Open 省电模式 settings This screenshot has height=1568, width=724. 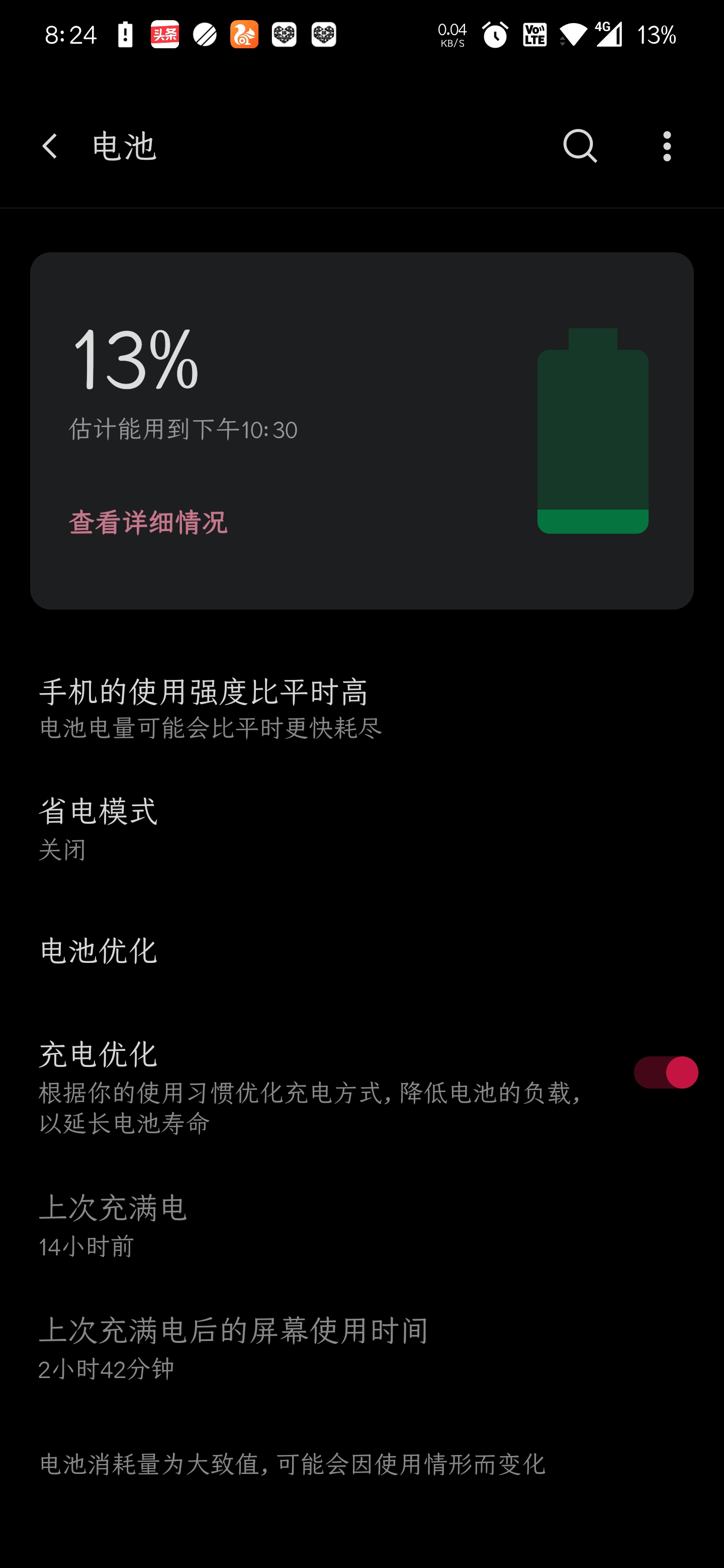(x=361, y=828)
